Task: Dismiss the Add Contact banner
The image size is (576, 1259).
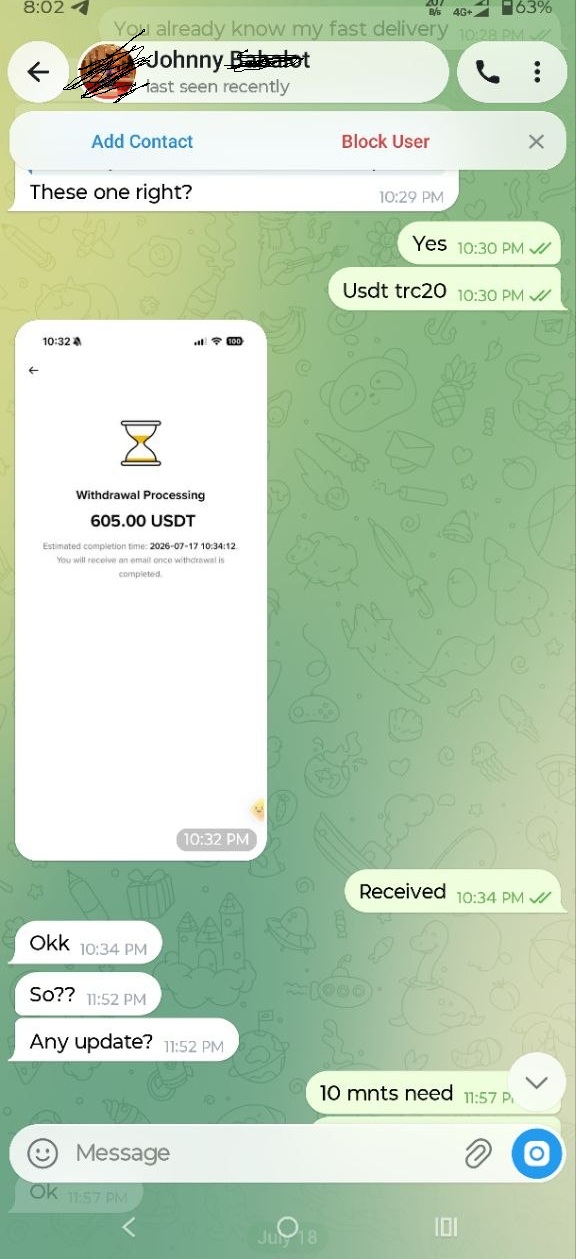Action: click(x=536, y=141)
